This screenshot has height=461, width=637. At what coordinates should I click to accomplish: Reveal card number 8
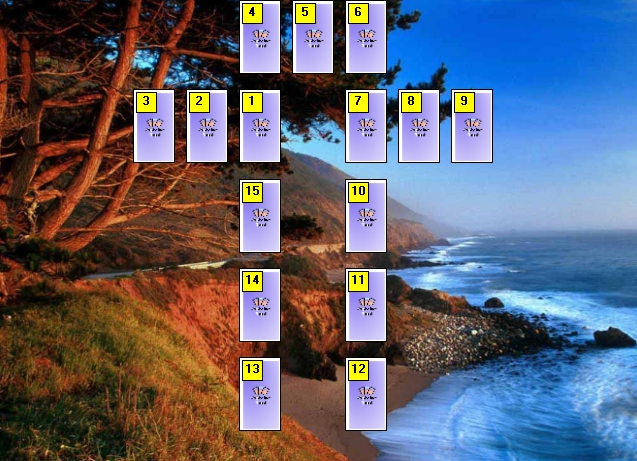coord(419,126)
